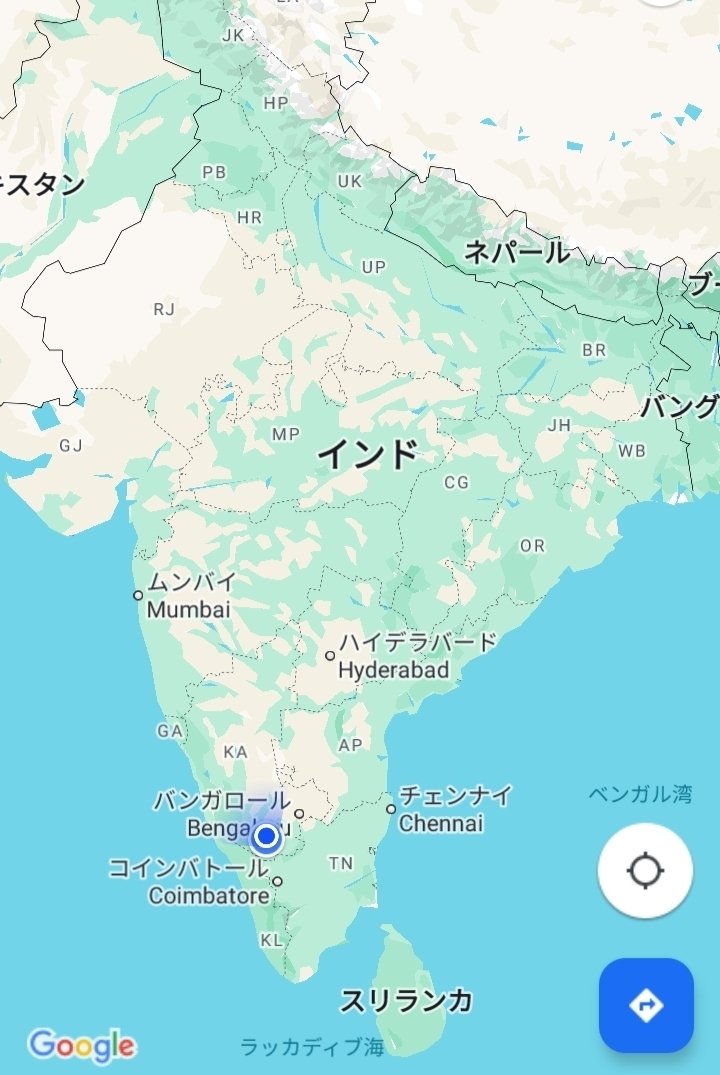Tap the RJ state abbreviation label
This screenshot has width=720, height=1075.
coord(163,310)
